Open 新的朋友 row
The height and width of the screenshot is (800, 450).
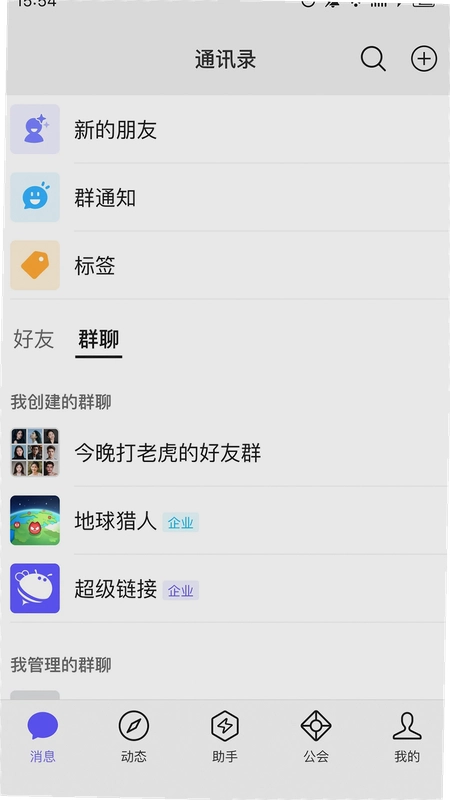click(229, 130)
